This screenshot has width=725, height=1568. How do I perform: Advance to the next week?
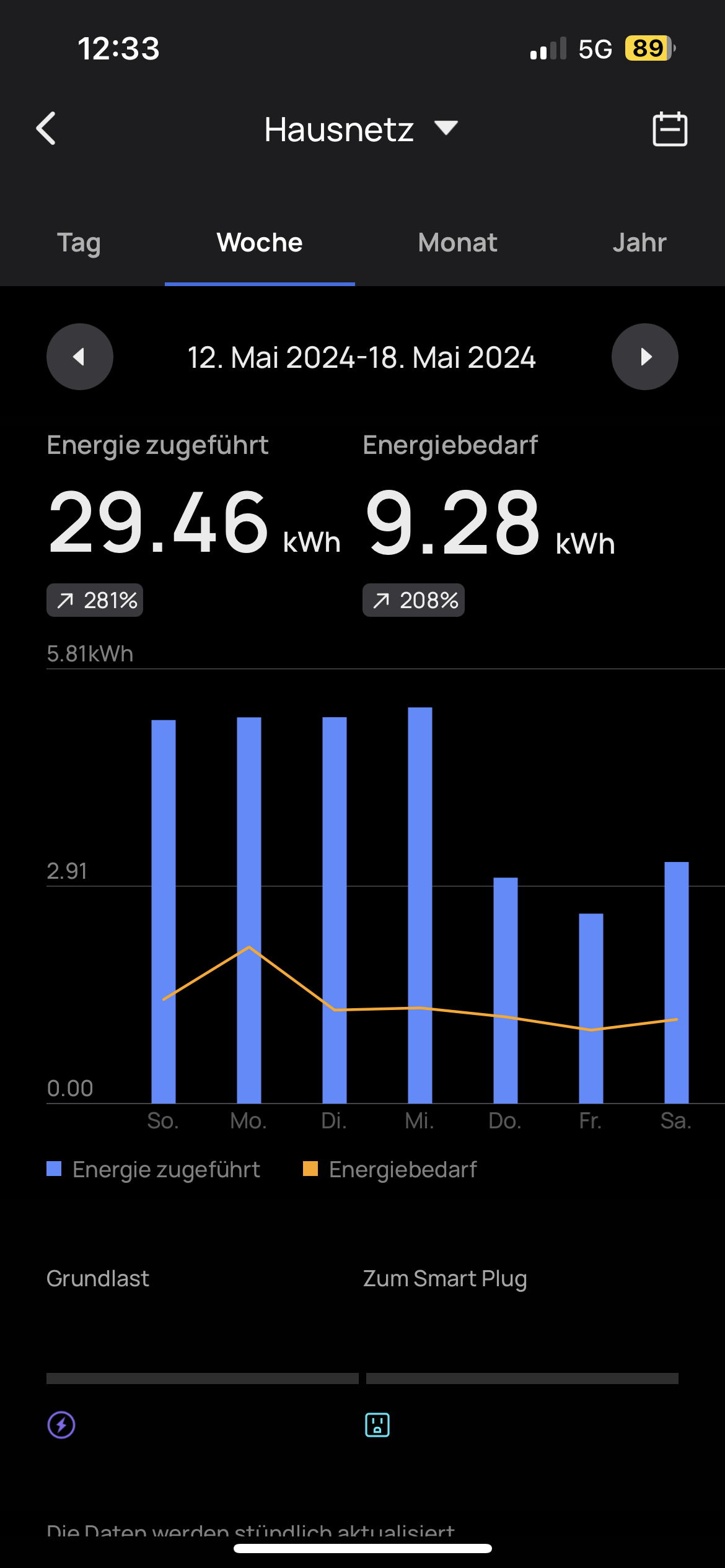[x=644, y=357]
